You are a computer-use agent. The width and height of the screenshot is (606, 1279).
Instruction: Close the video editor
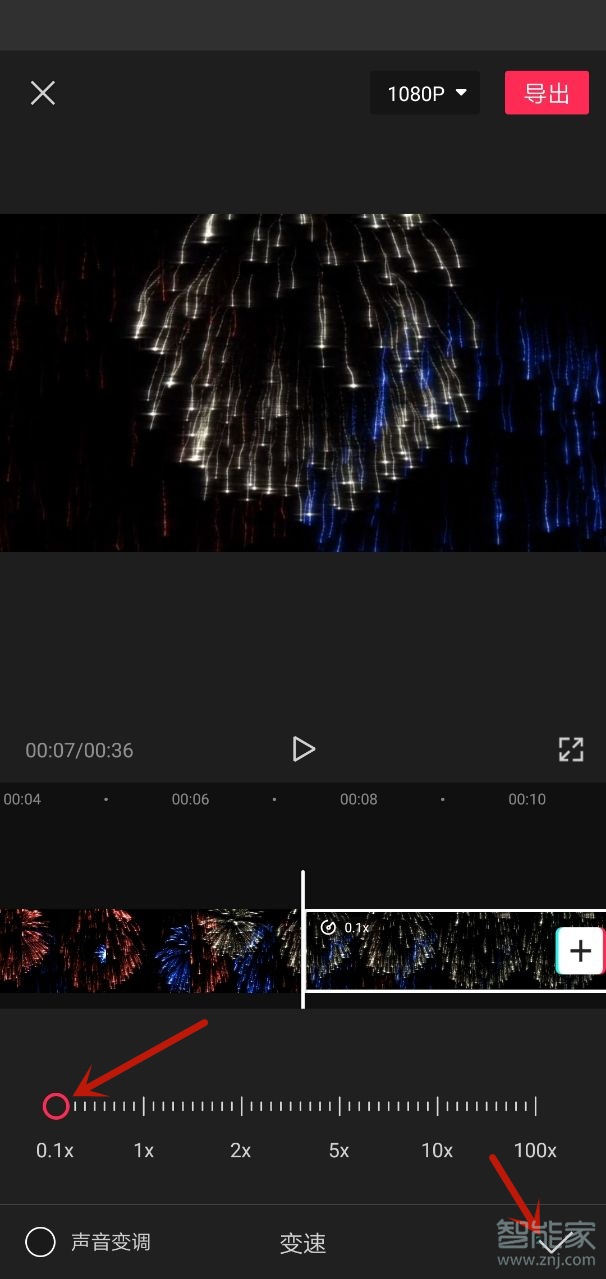[42, 93]
